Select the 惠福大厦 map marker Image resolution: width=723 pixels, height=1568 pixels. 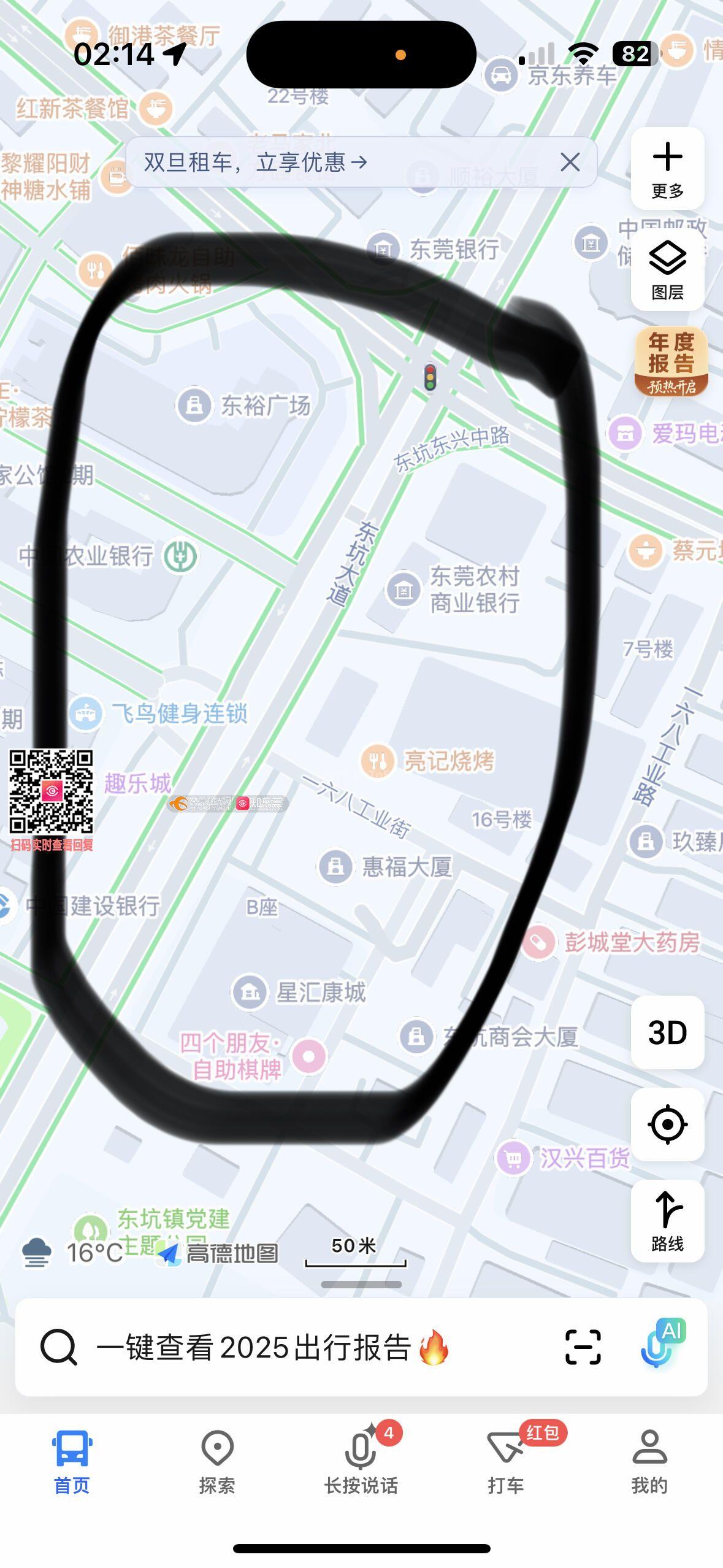335,867
